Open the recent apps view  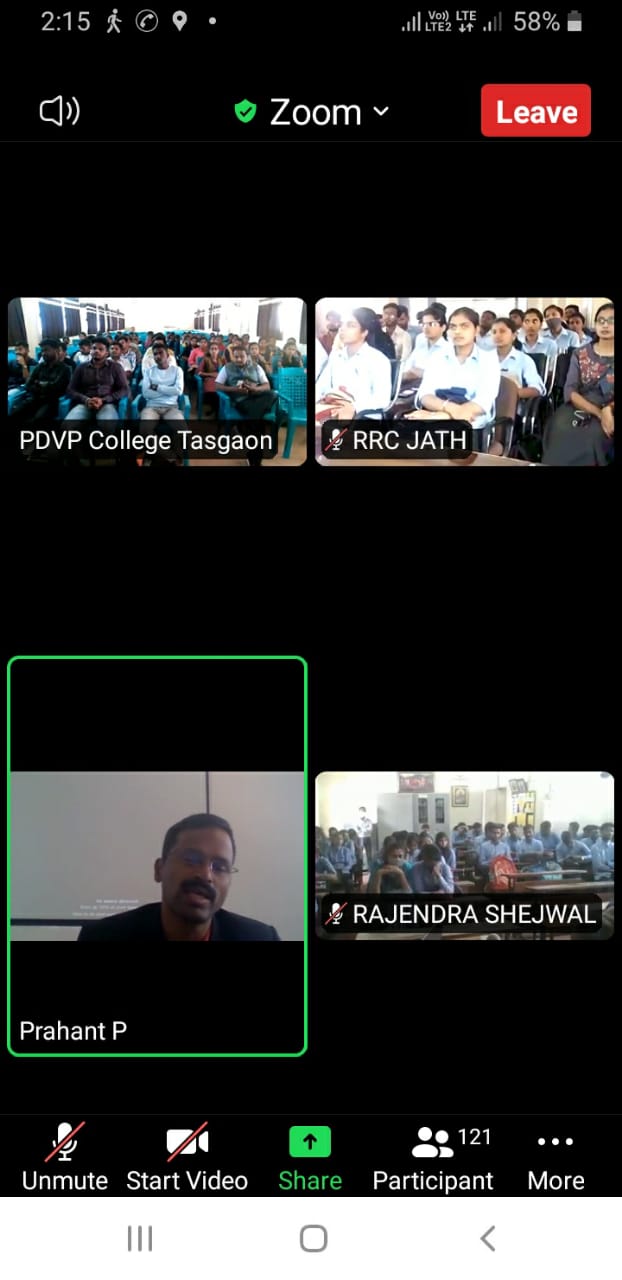(x=140, y=1239)
